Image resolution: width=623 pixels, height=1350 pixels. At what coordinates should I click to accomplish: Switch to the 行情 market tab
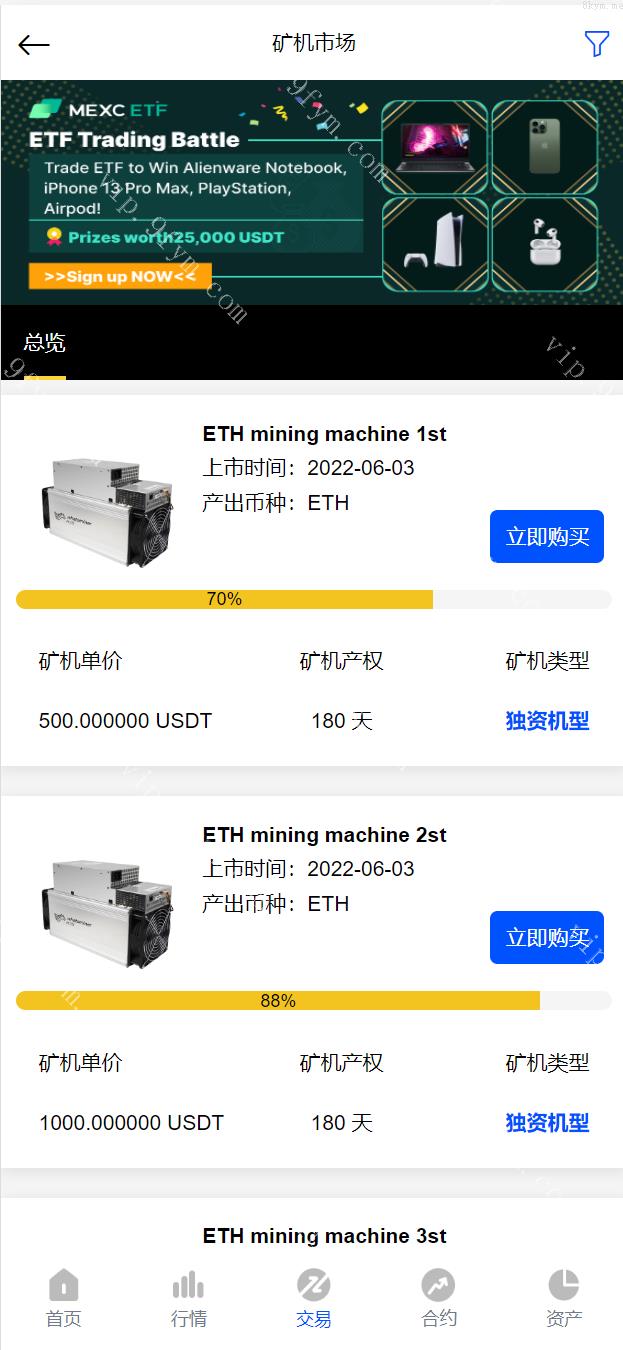[x=188, y=1298]
